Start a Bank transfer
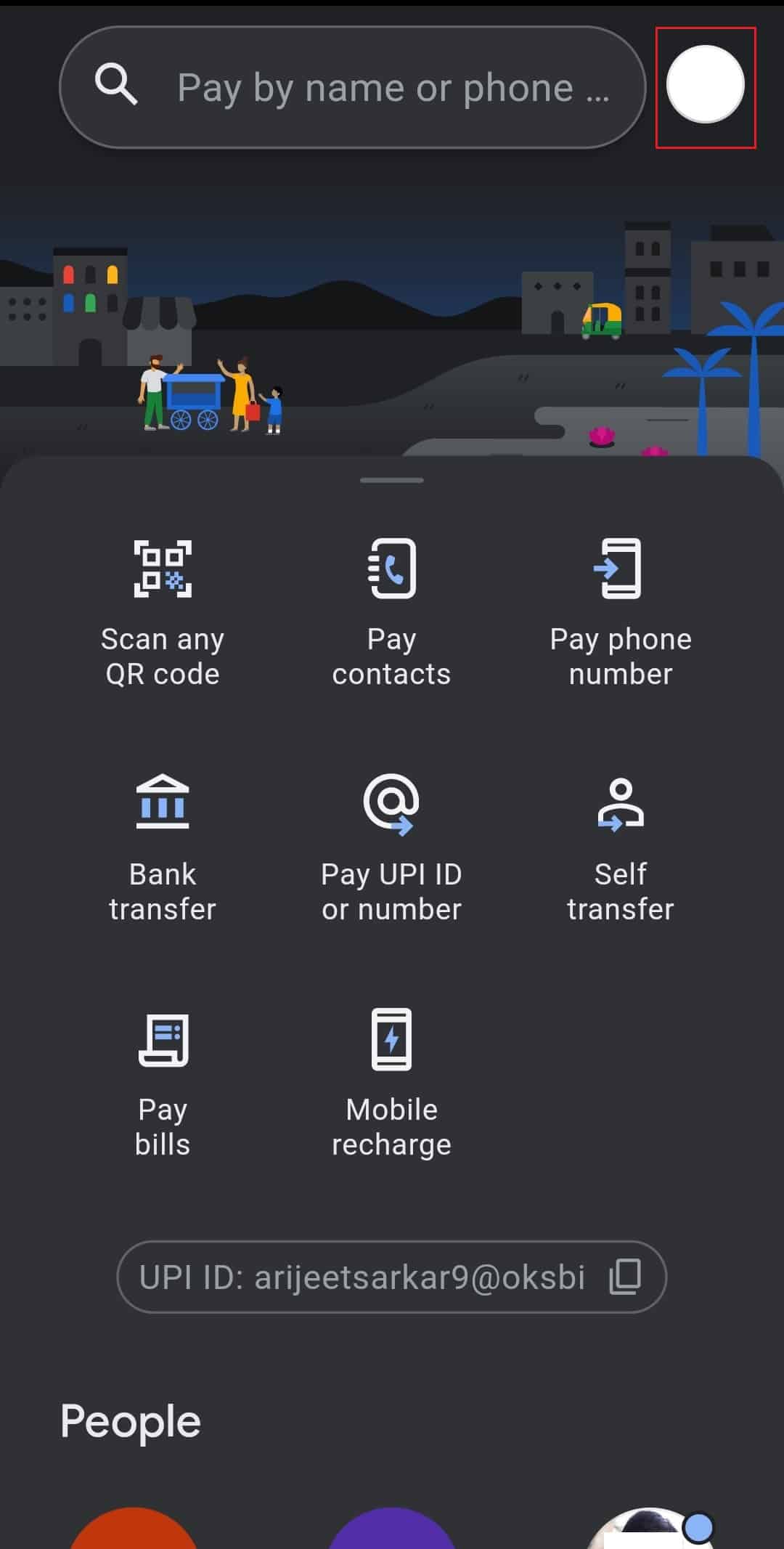 163,847
